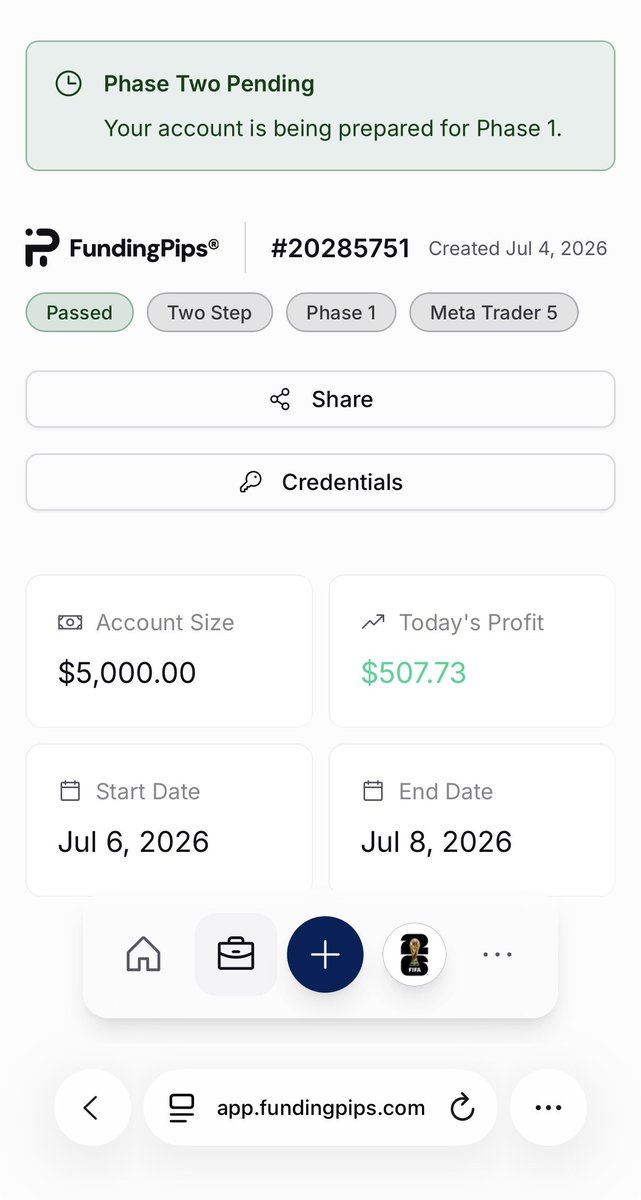The image size is (641, 1200).
Task: Tap the blue plus button
Action: click(325, 954)
